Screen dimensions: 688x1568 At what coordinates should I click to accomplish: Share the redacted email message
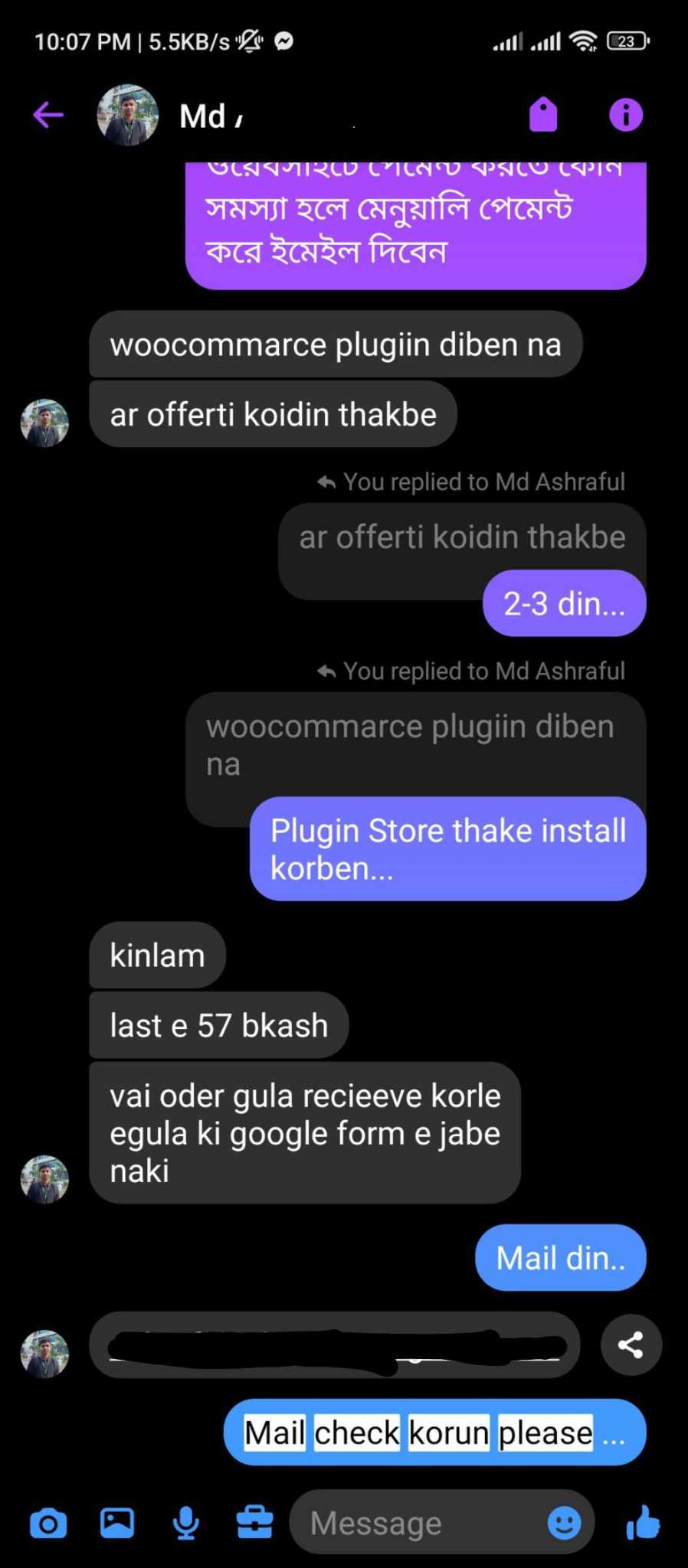[x=631, y=1345]
